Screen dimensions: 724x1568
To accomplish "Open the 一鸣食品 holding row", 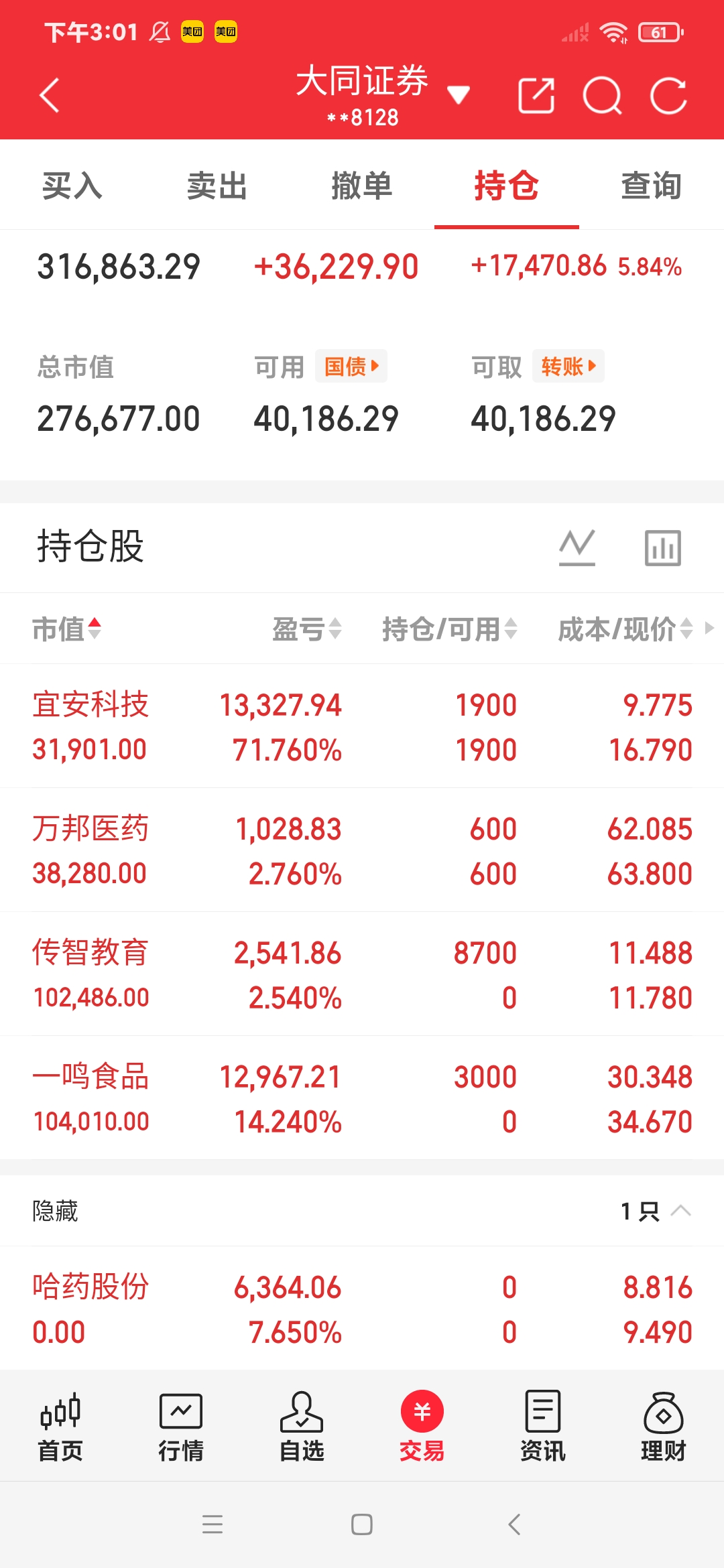I will pyautogui.click(x=362, y=1098).
